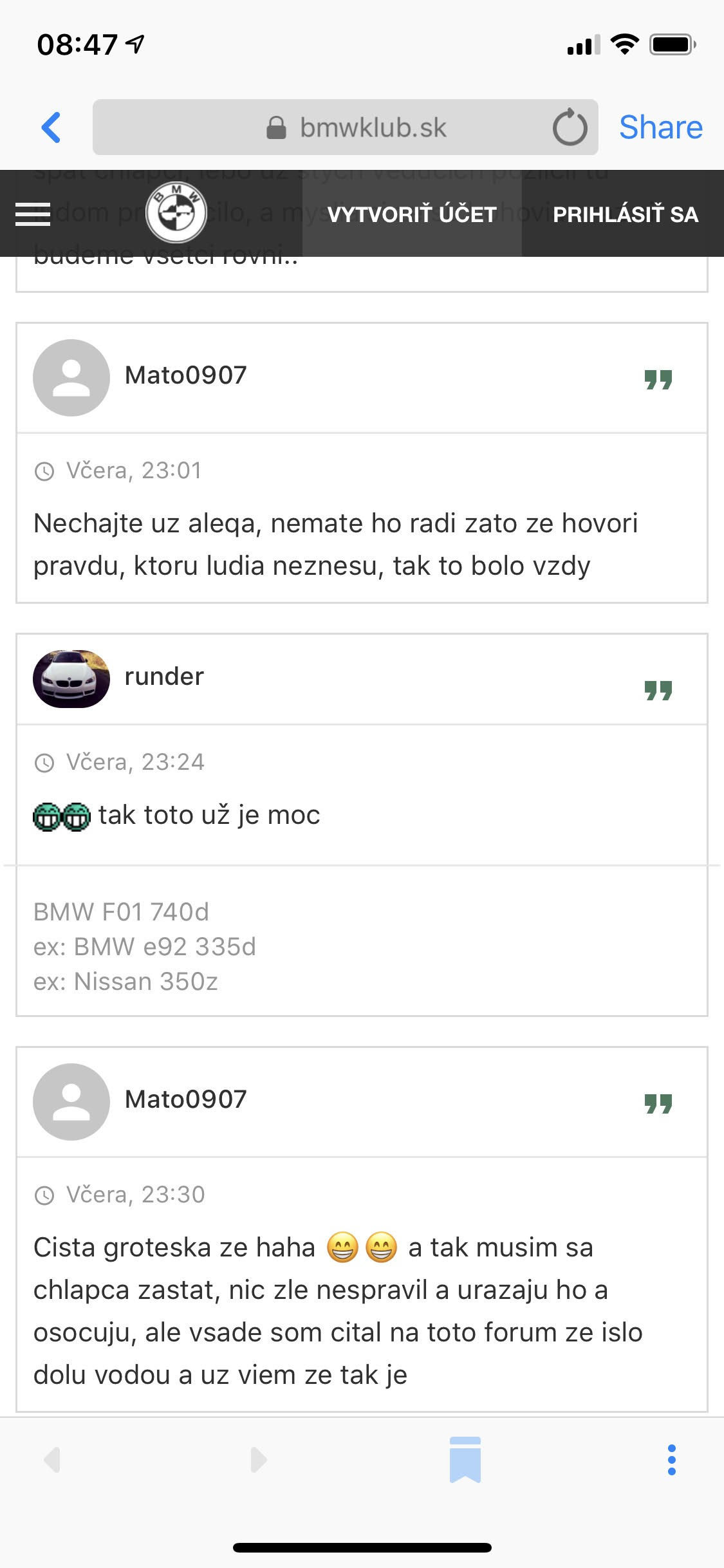Quote Mato0907's post from 23:30

pyautogui.click(x=658, y=1103)
